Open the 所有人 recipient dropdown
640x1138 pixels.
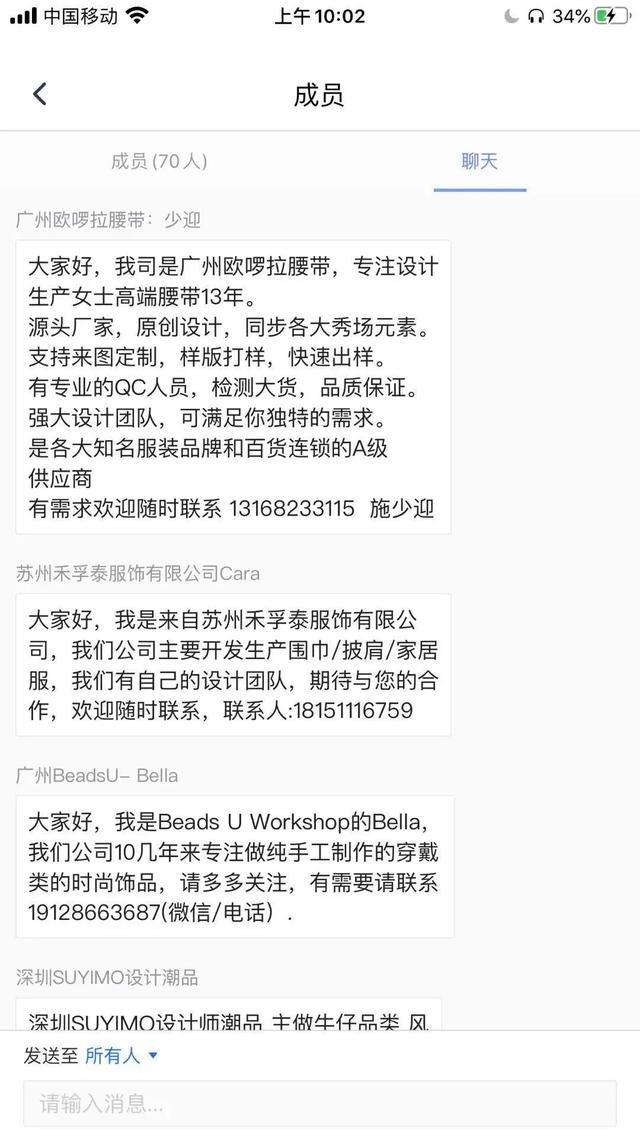(x=122, y=1055)
